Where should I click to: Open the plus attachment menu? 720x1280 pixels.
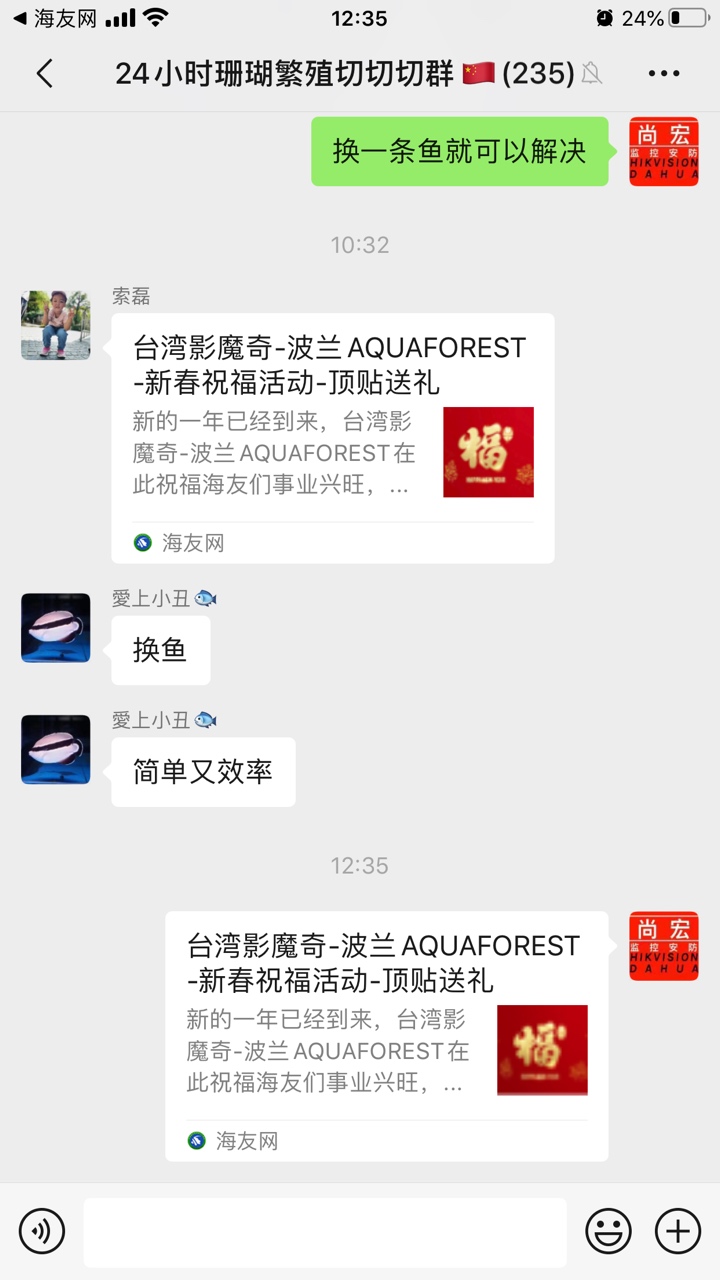677,1230
